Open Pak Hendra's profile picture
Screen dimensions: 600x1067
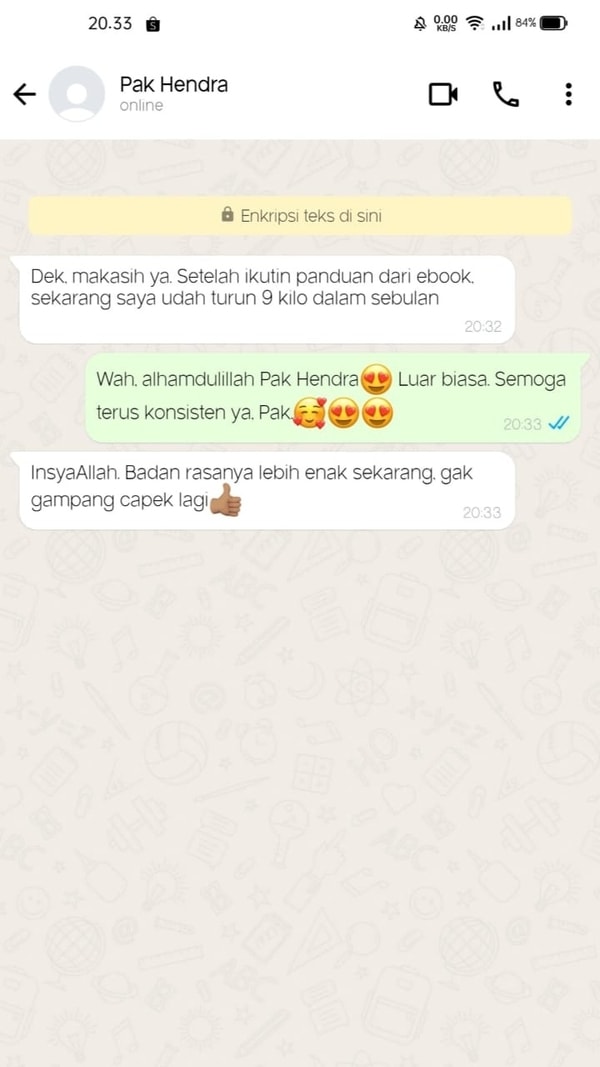pyautogui.click(x=77, y=94)
